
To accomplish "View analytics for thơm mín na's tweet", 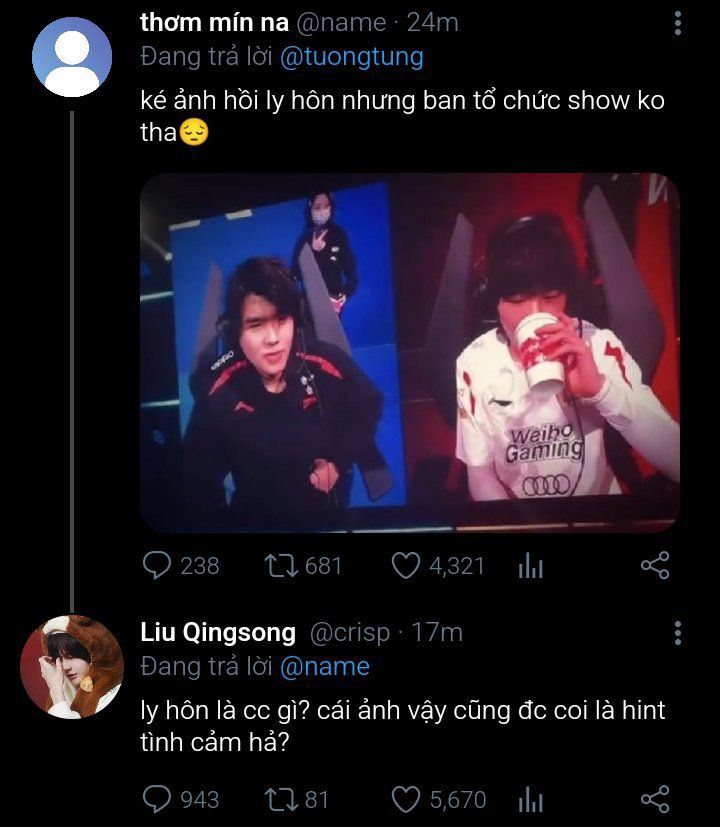I will point(531,567).
